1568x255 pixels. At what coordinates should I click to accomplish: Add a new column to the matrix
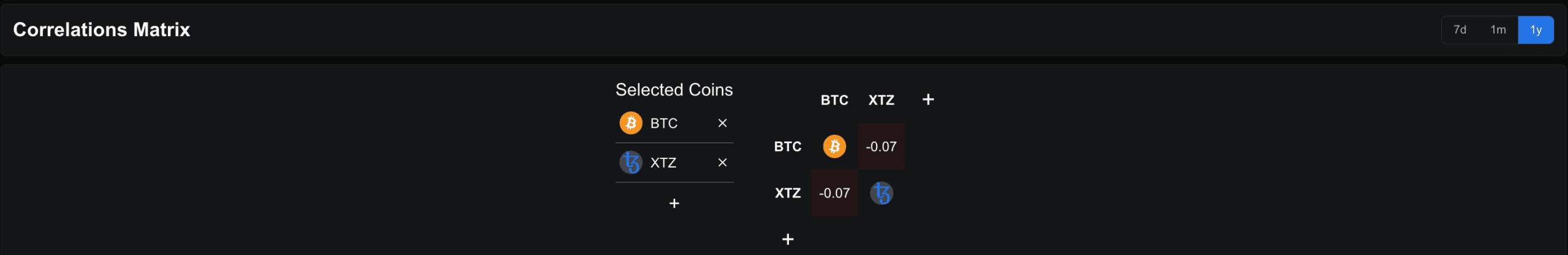928,100
